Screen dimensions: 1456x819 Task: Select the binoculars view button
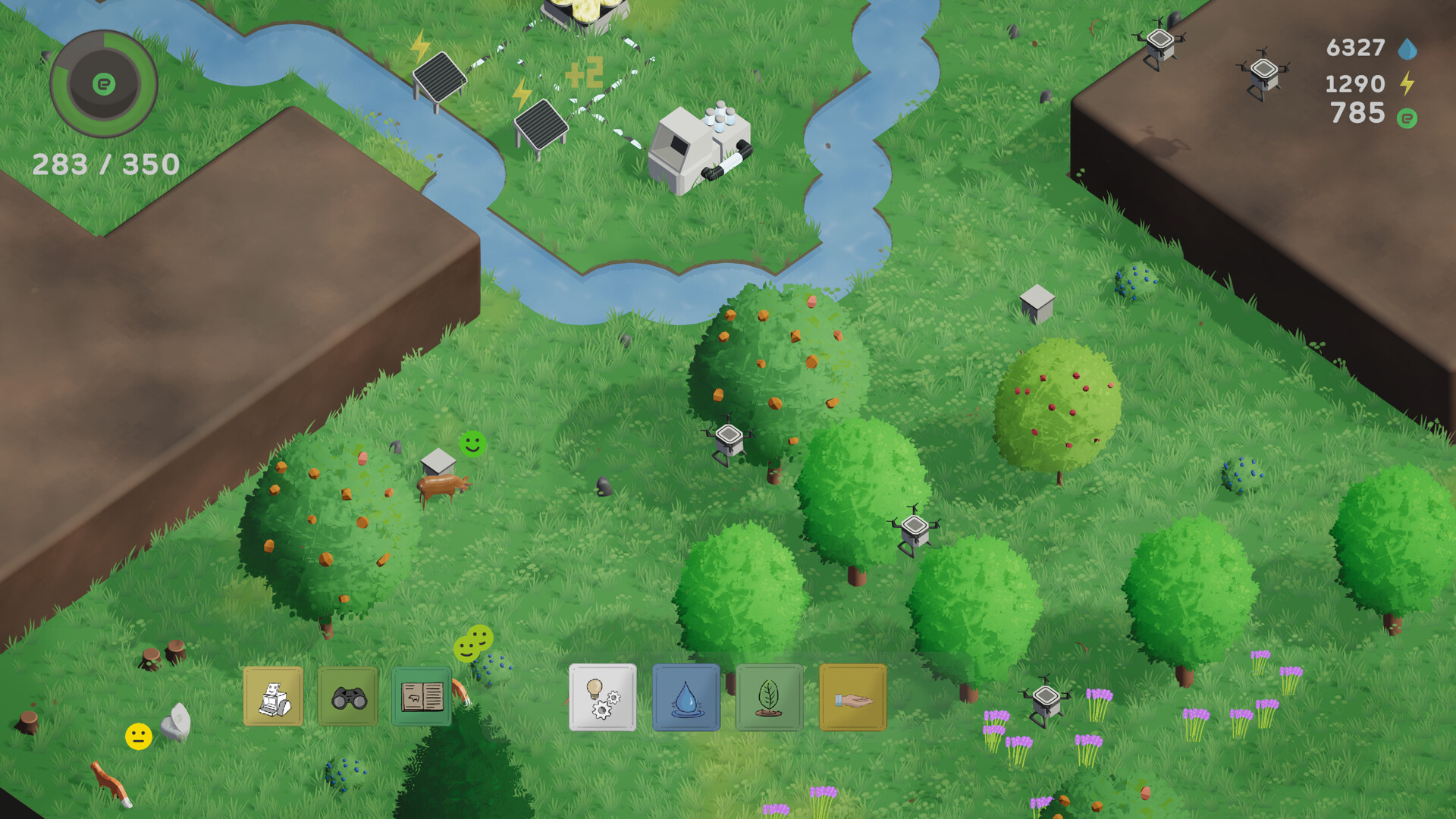pos(348,697)
